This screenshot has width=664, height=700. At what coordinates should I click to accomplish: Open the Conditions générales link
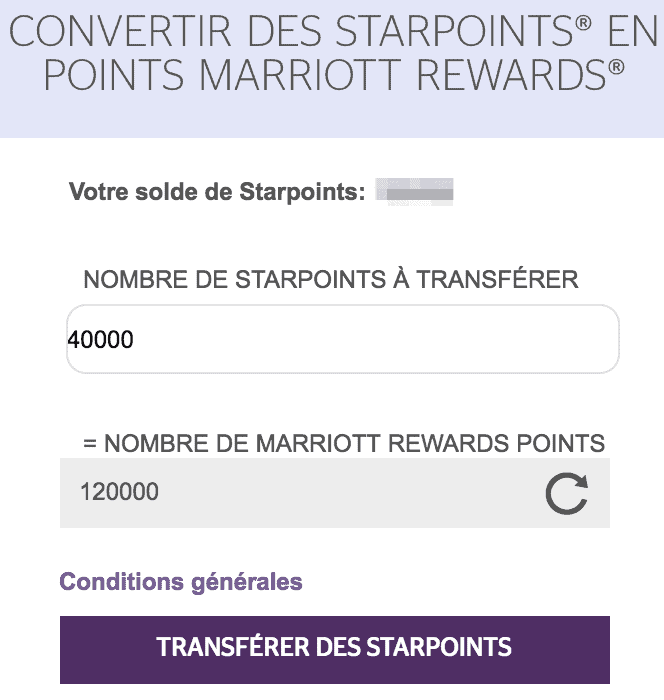181,581
